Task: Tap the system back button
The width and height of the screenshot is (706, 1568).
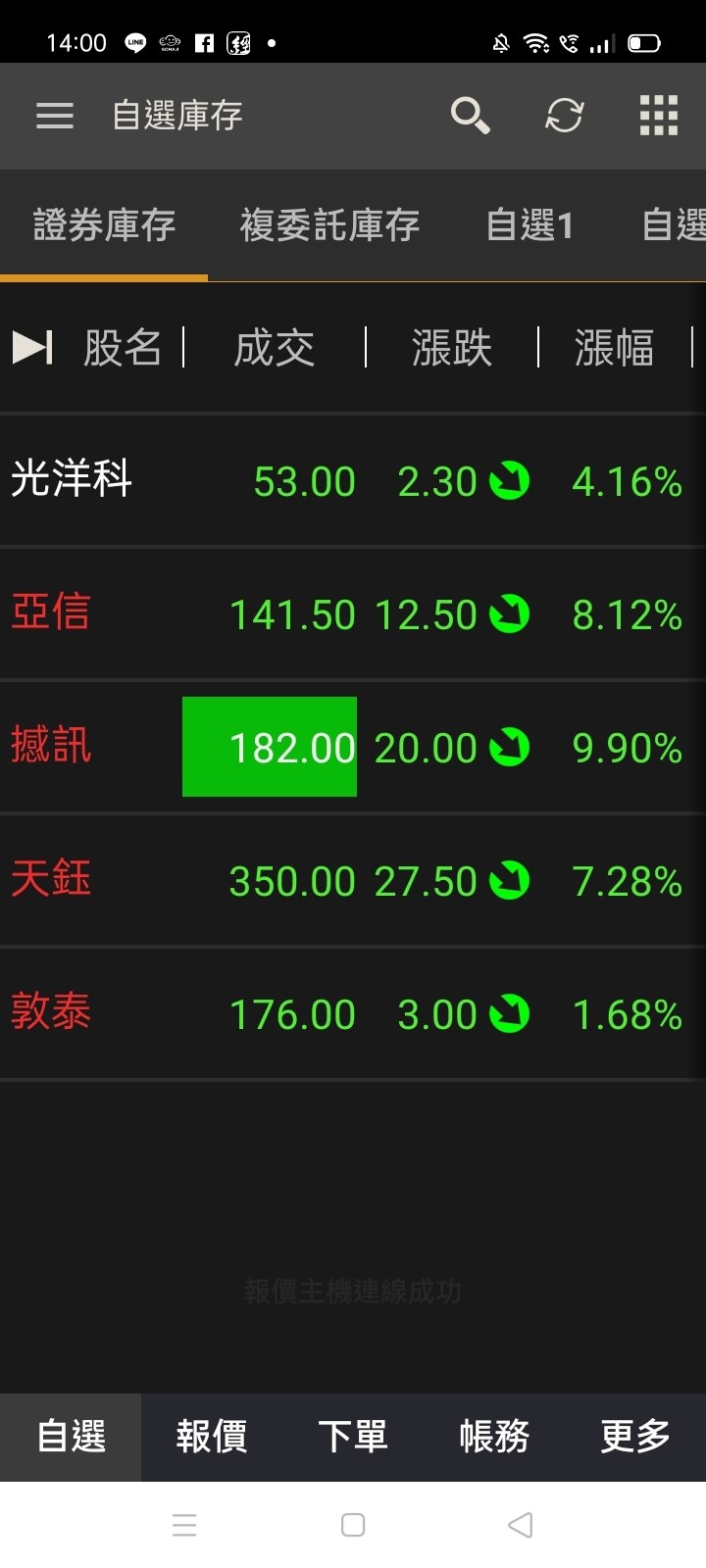Action: [x=521, y=1525]
